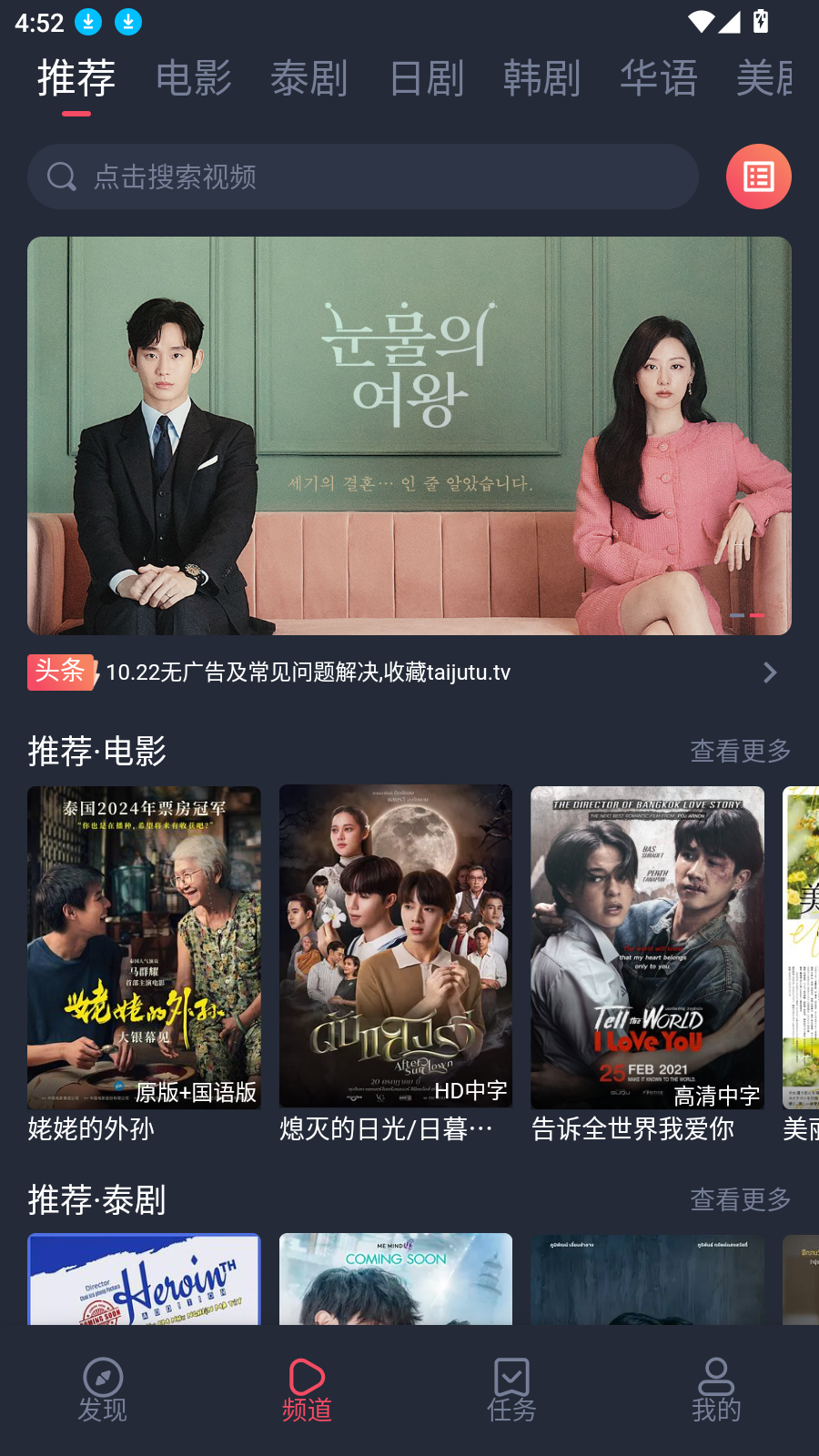This screenshot has height=1456, width=819.
Task: Open the 我的 profile tab
Action: (716, 1390)
